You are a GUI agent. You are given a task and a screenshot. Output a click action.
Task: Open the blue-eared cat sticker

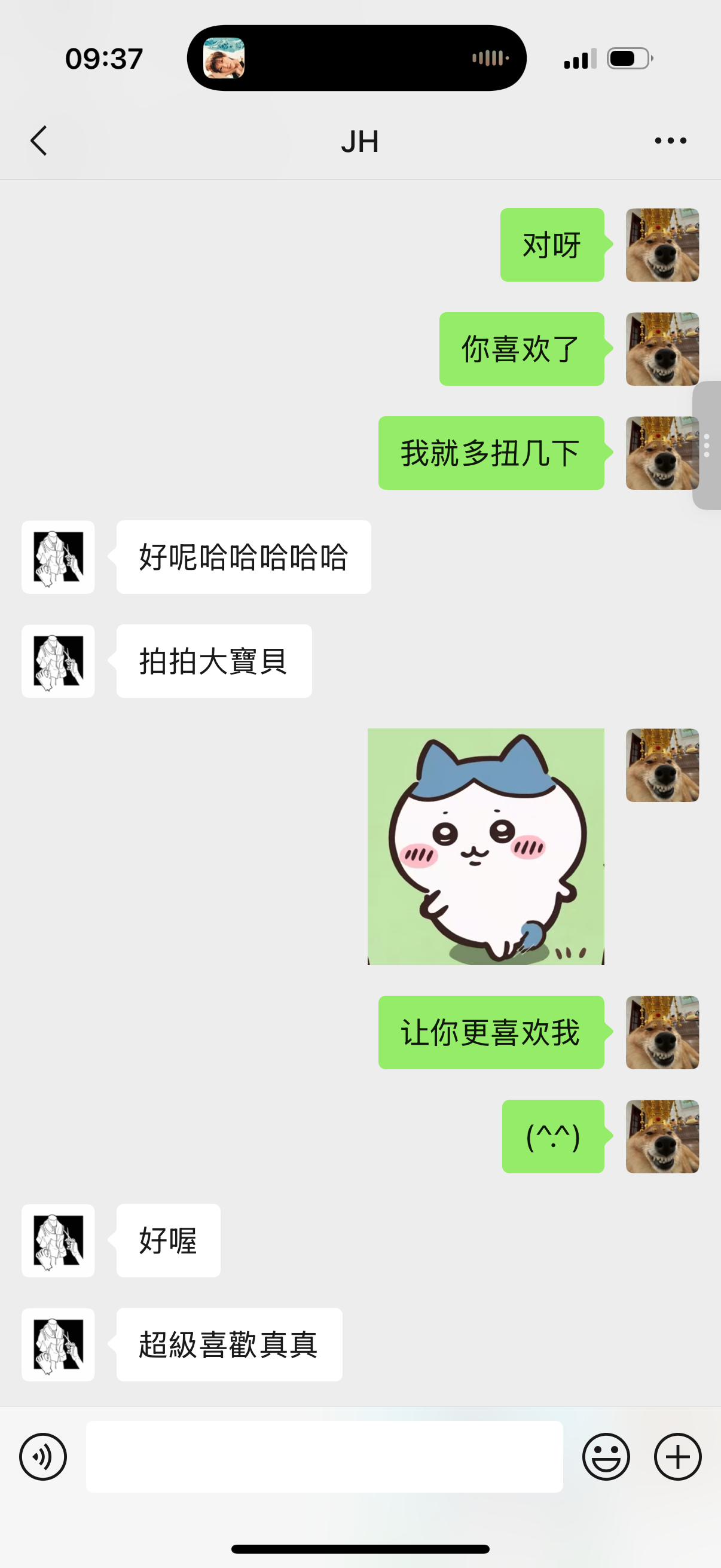pos(485,847)
